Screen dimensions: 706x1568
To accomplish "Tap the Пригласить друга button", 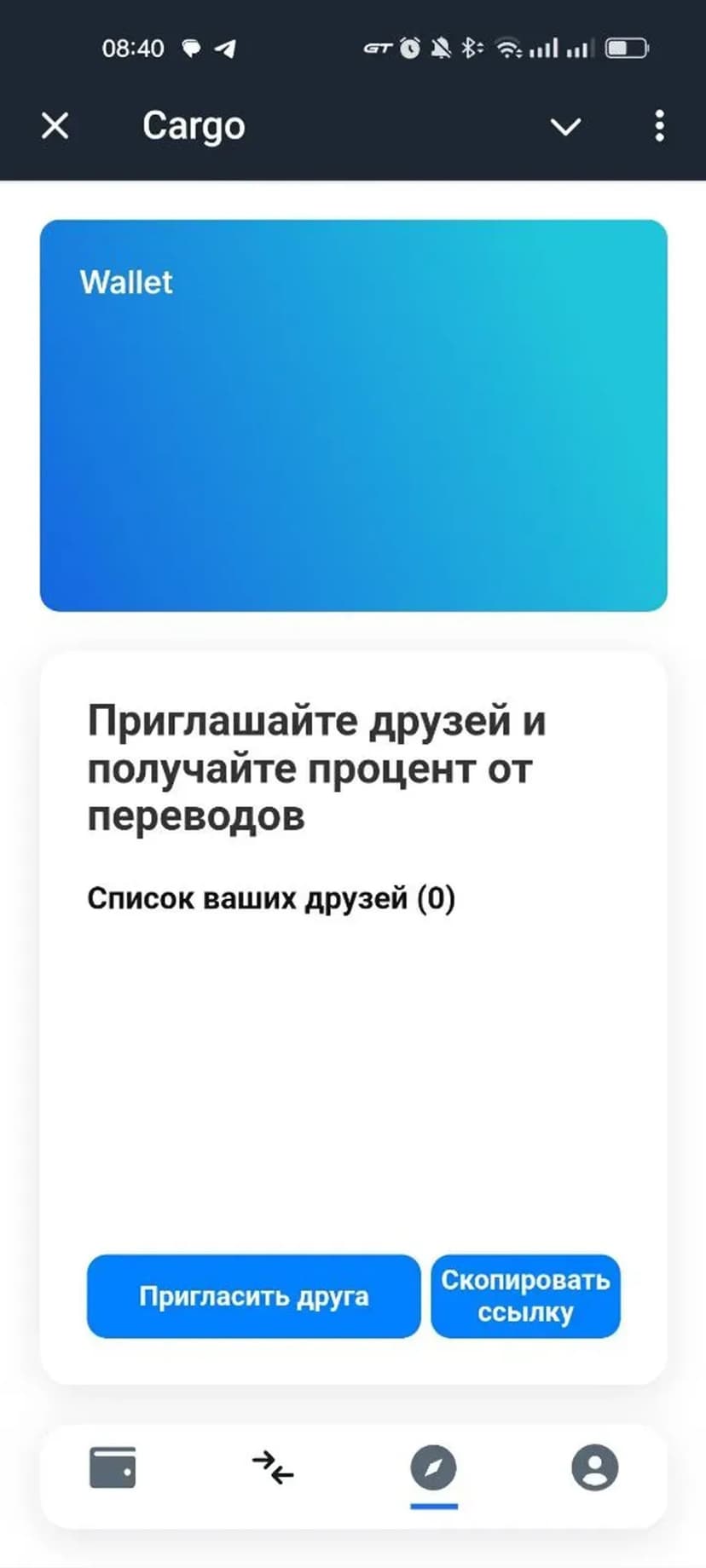I will pos(253,1296).
